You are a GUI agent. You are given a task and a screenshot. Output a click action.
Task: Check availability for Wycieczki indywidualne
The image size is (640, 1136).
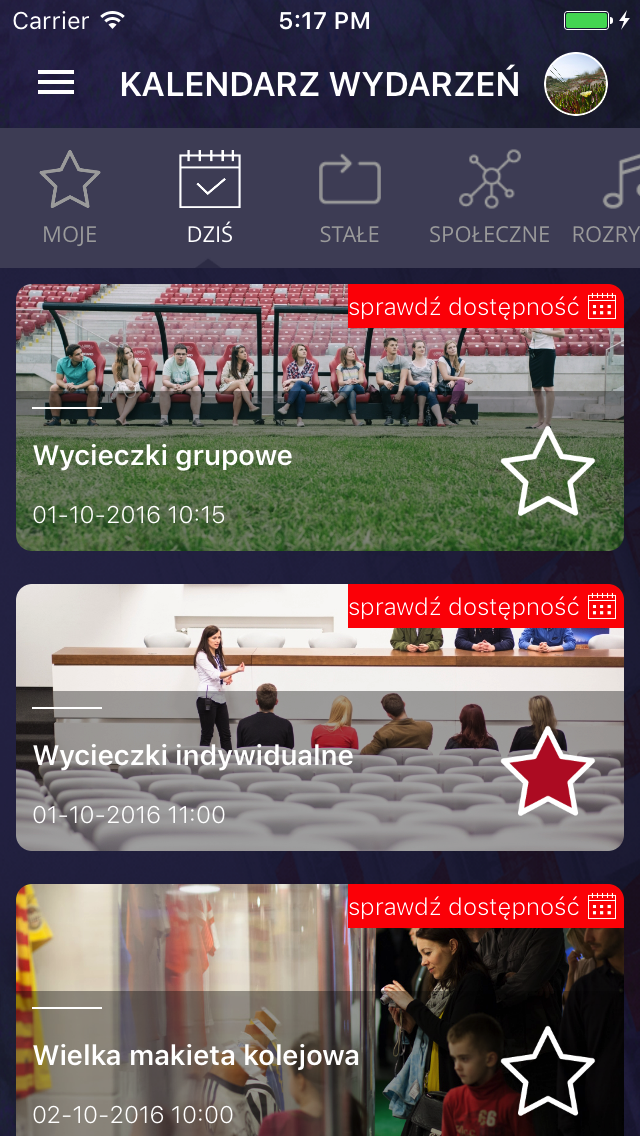[x=485, y=607]
